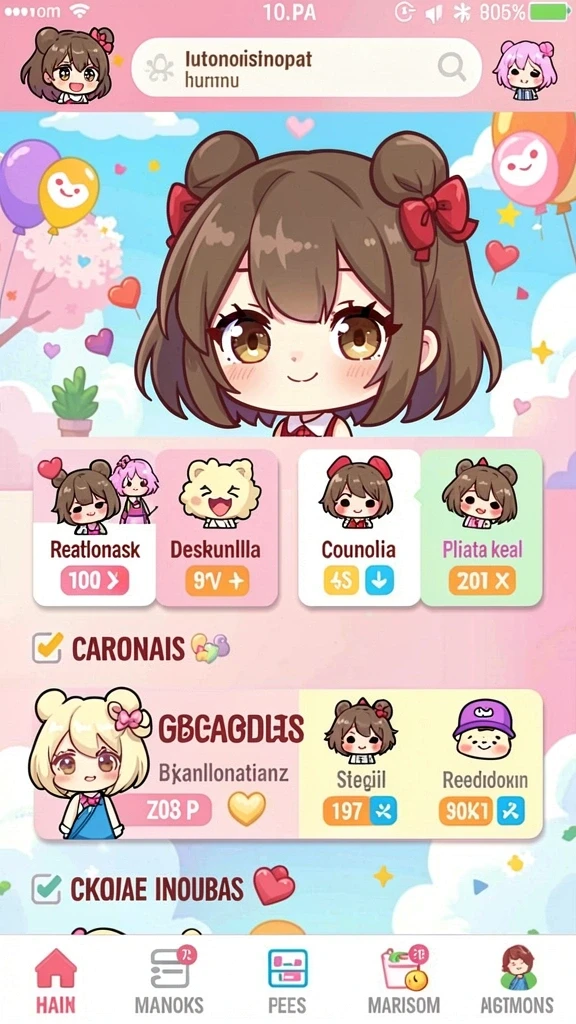
Task: Open the brown-haired girl profile avatar
Action: 67,65
